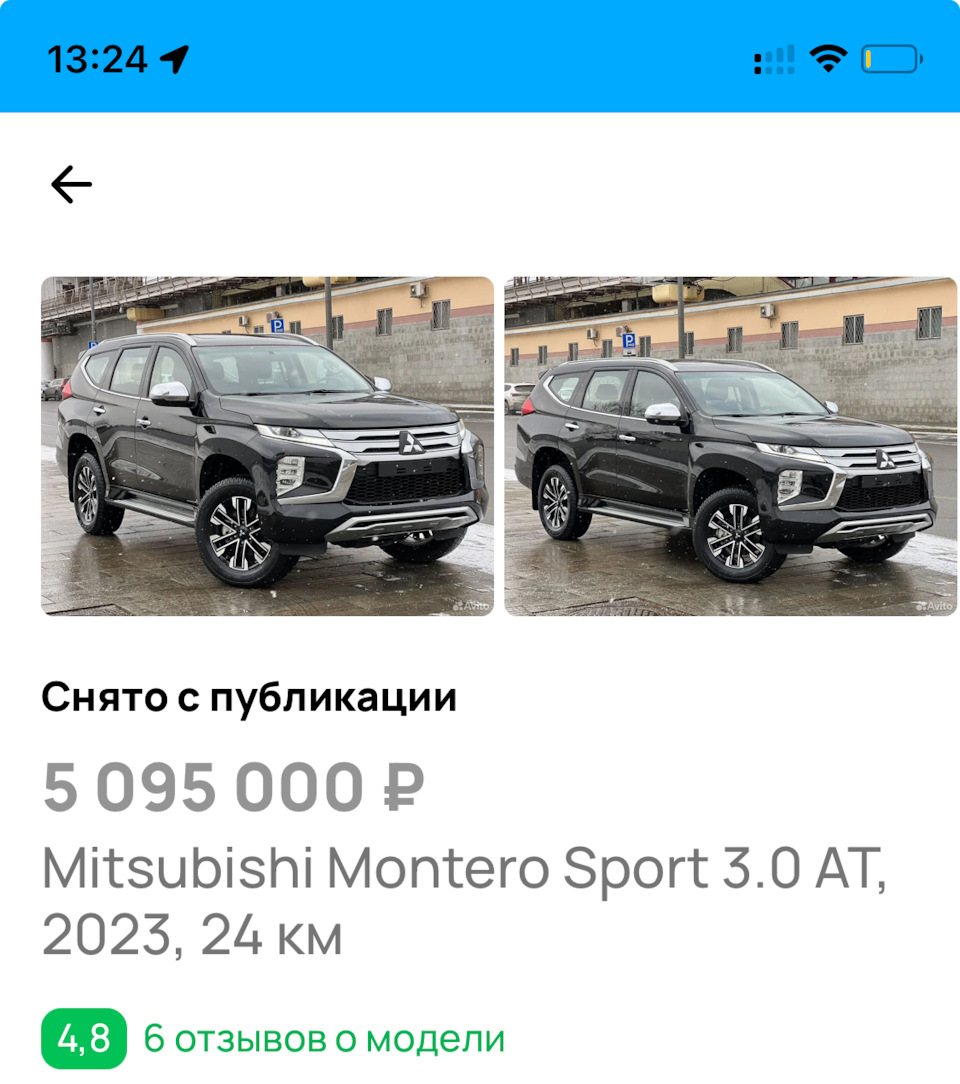Tap the blue status bar area
The width and height of the screenshot is (960, 1084).
point(480,61)
